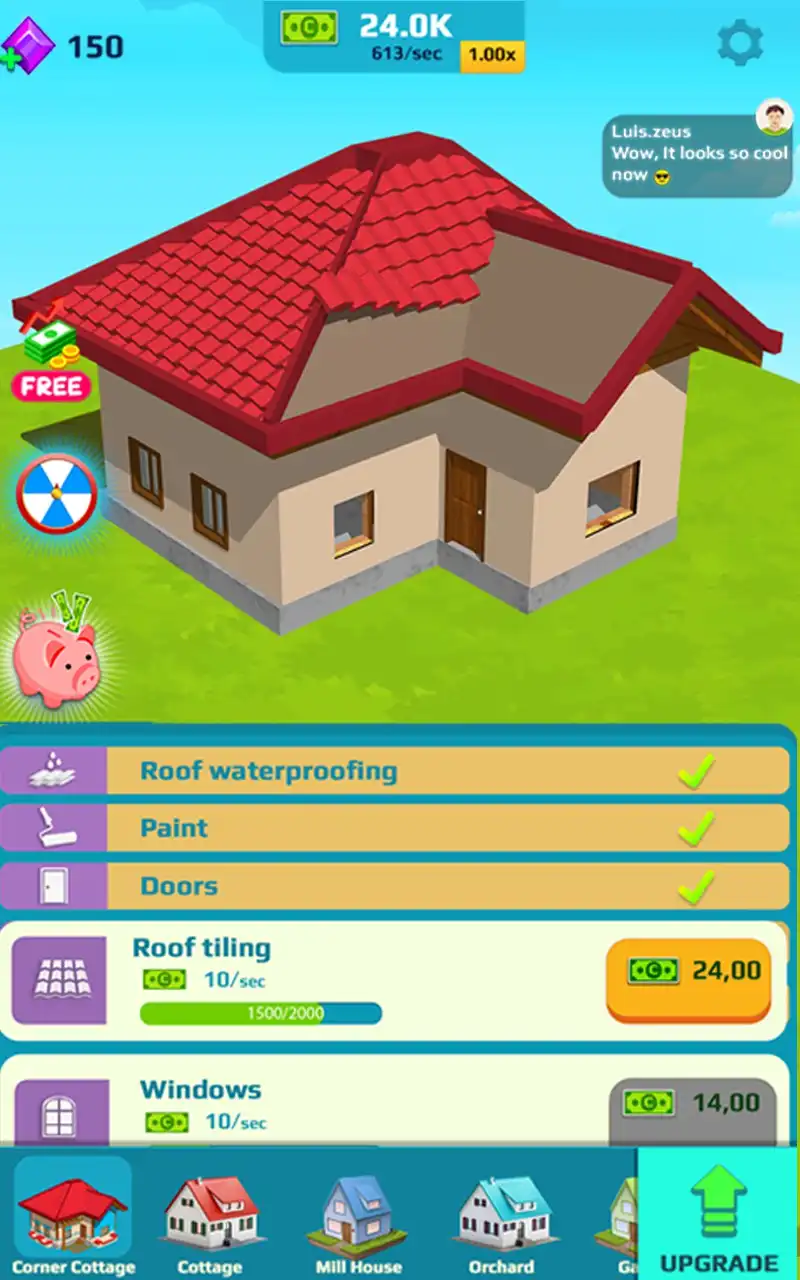The image size is (800, 1280).
Task: Open the settings gear
Action: click(740, 42)
